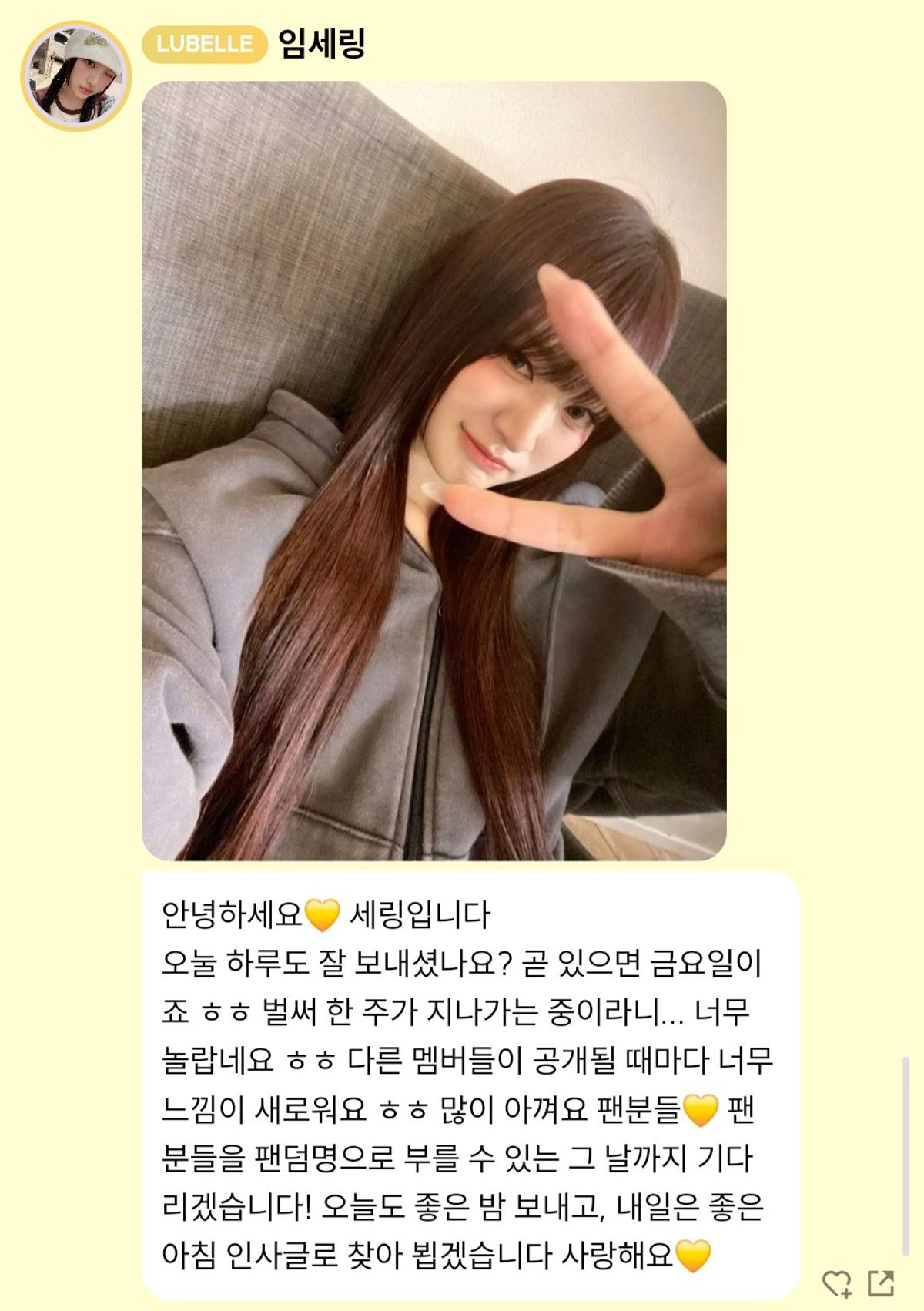This screenshot has width=924, height=1311.
Task: Add a heart reaction to 세링's message
Action: 836,1283
